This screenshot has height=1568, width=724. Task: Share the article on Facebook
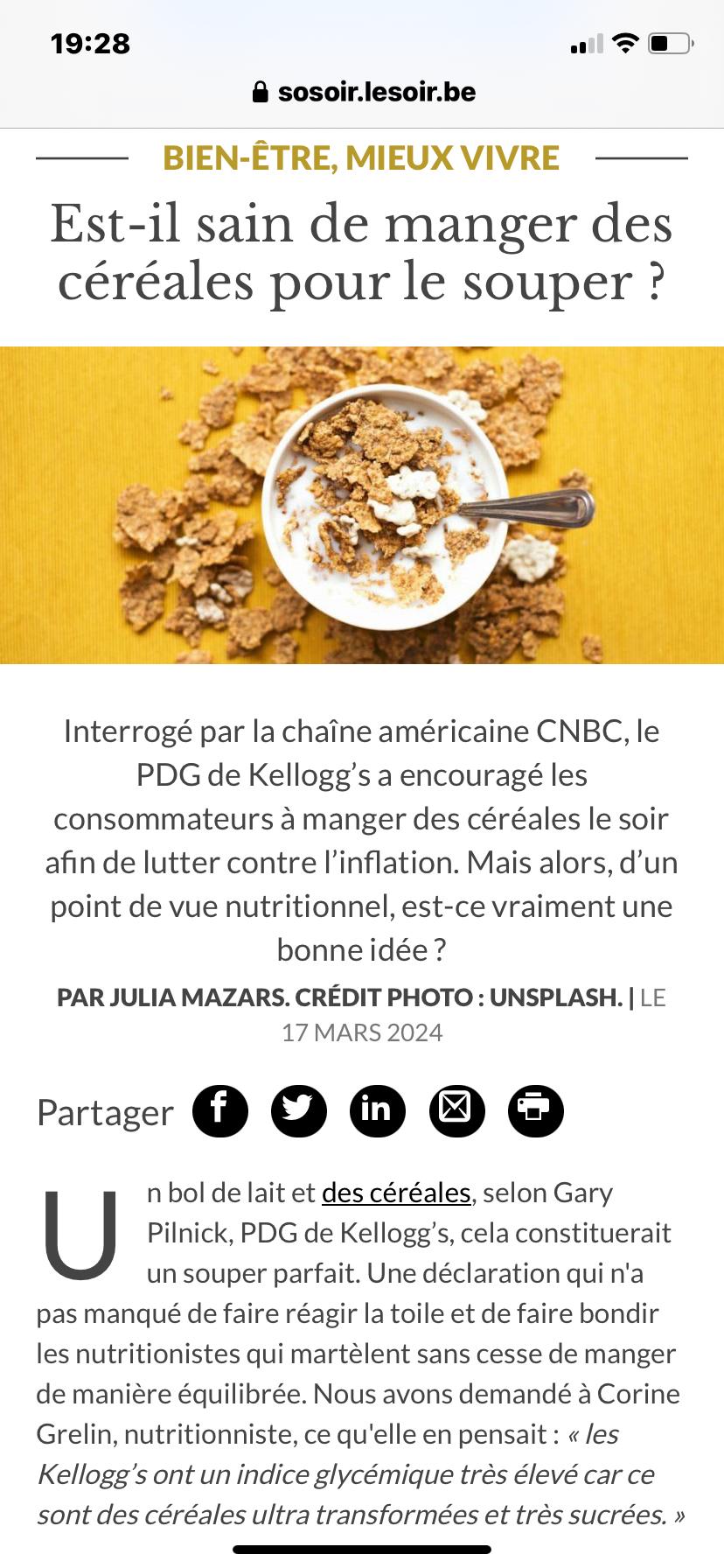(x=220, y=1110)
